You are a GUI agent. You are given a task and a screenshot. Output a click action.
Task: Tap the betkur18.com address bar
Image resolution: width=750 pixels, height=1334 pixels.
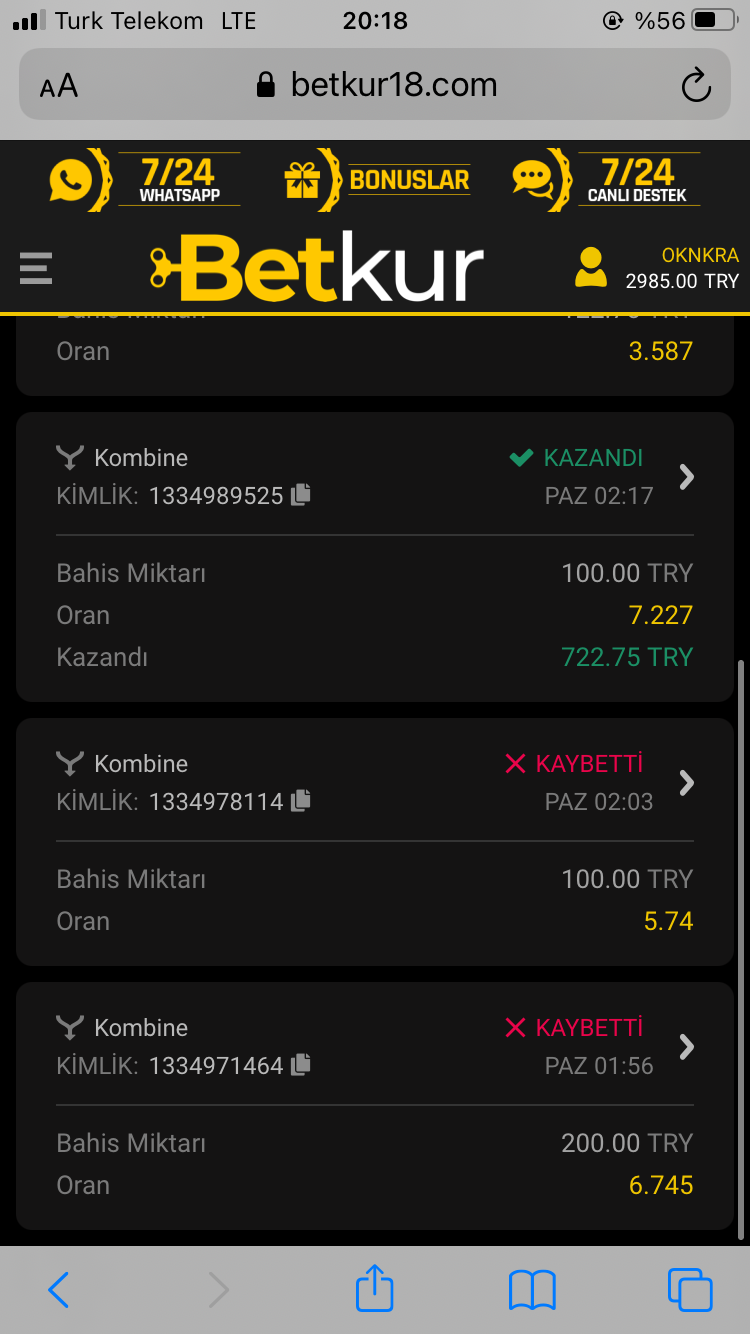pyautogui.click(x=376, y=85)
